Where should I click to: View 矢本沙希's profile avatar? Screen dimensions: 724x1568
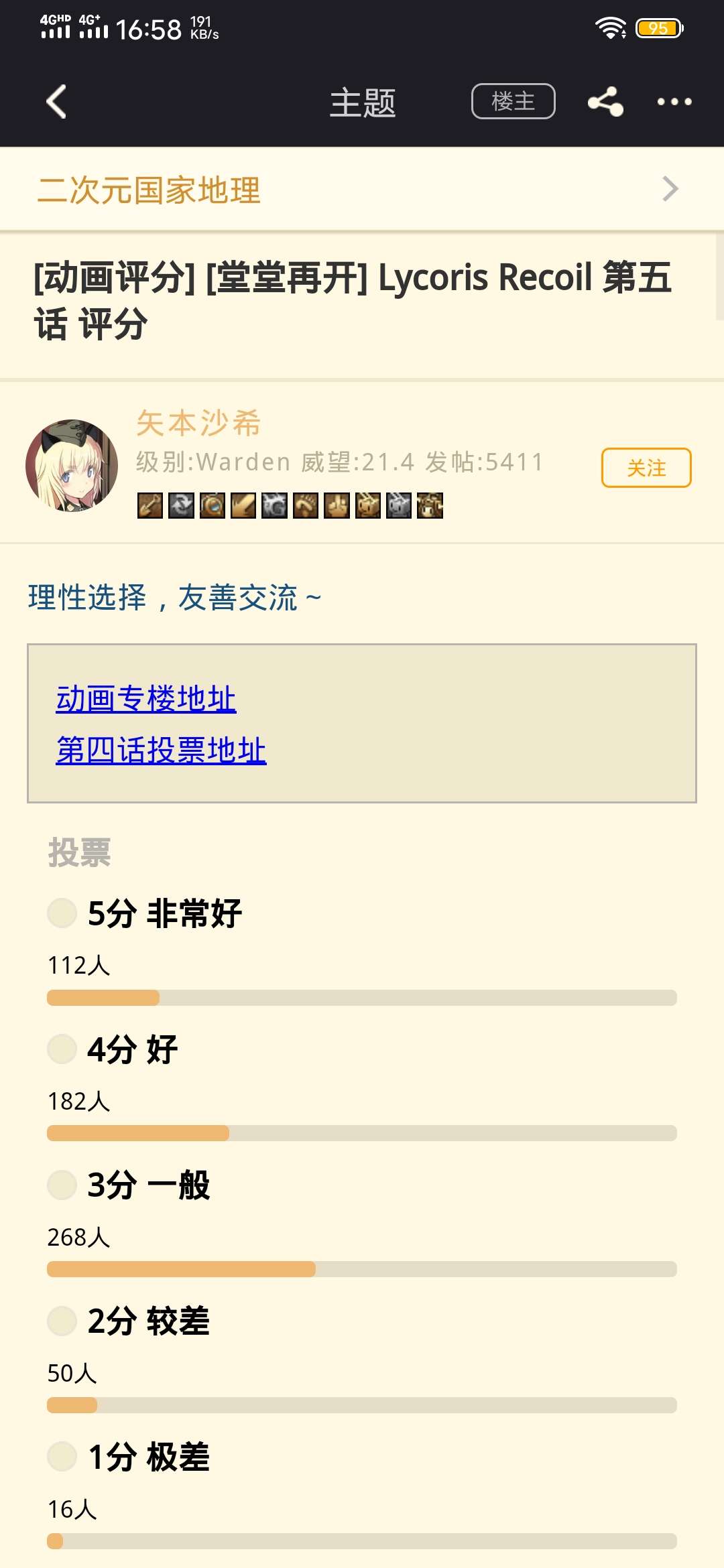(x=72, y=466)
